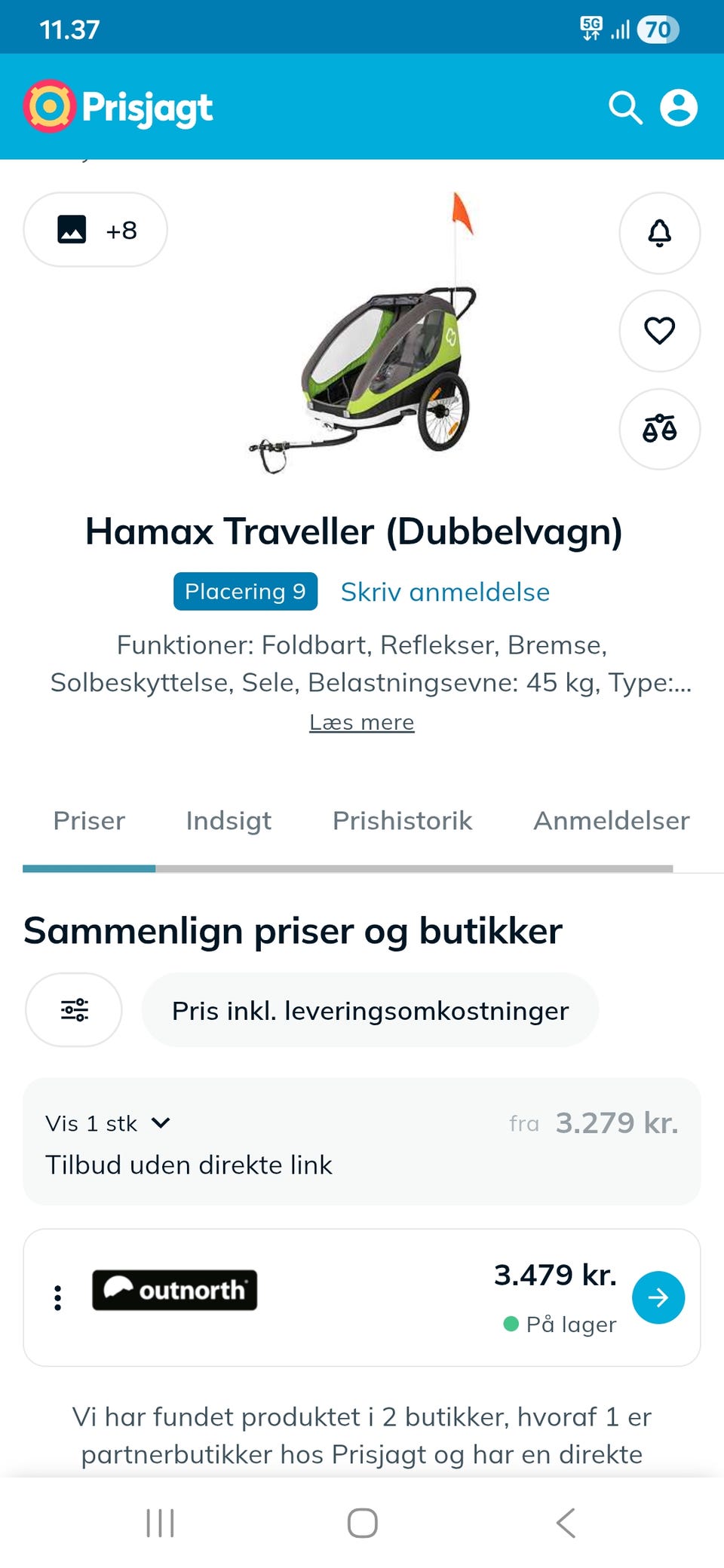Screen dimensions: 724x1568
Task: Open the Prisjagt home page
Action: [118, 107]
